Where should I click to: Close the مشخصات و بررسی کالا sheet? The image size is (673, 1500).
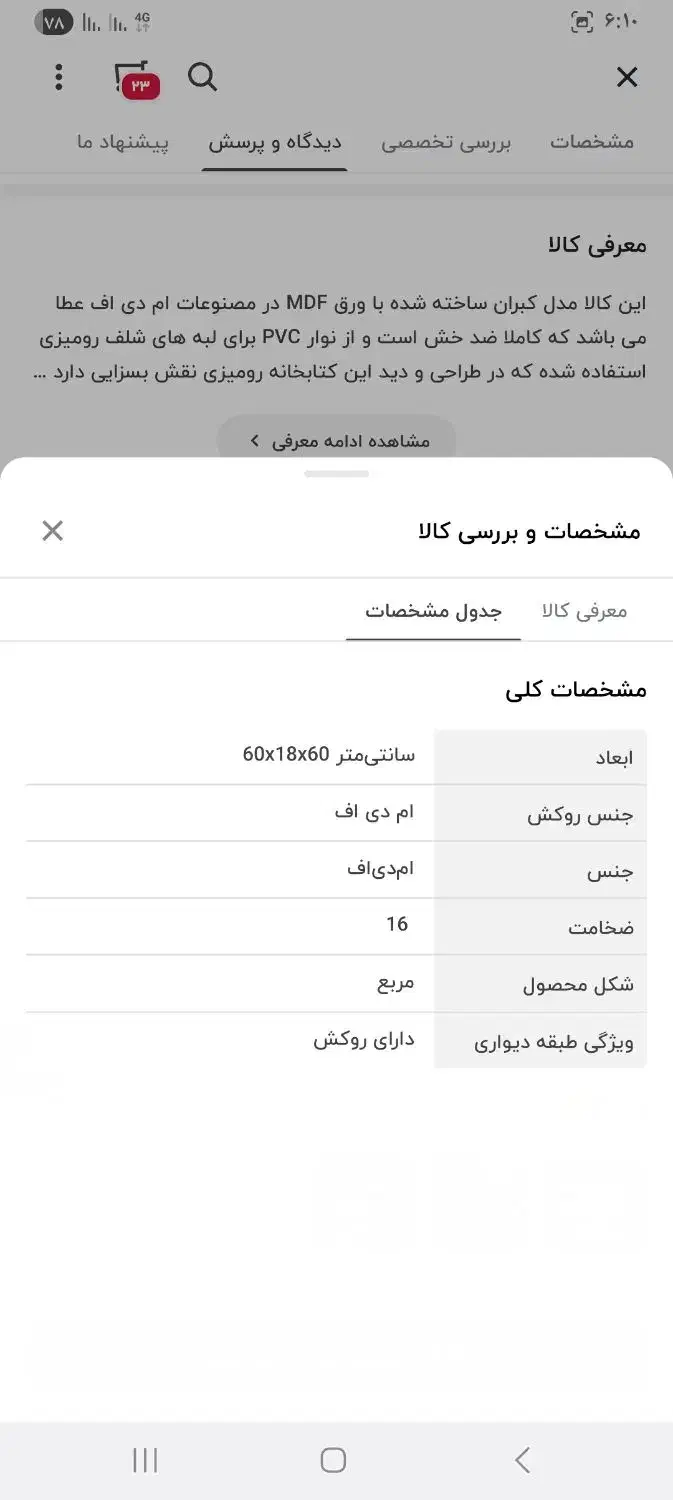pos(52,531)
